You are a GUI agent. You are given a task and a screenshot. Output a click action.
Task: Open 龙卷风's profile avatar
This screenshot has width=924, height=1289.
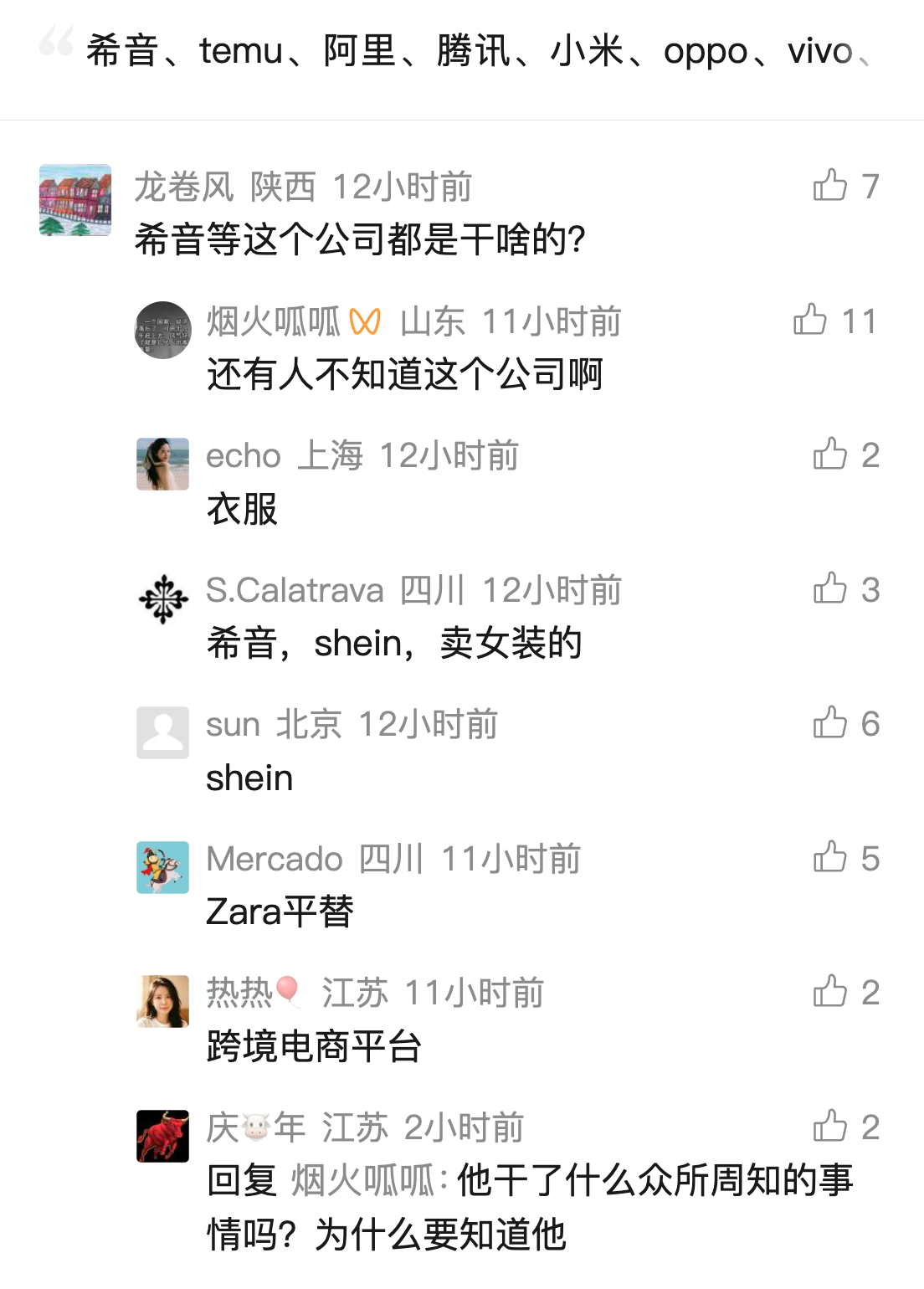(75, 200)
